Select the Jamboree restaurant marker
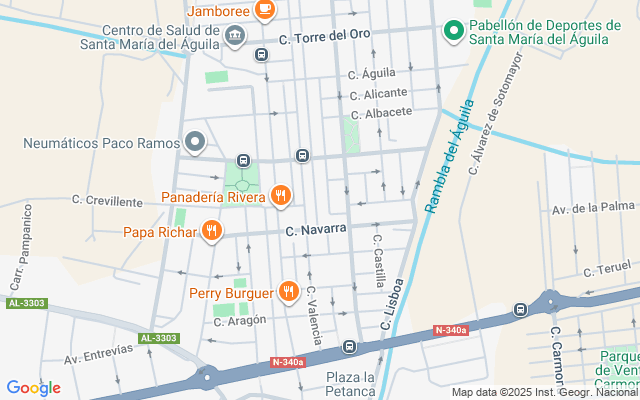 point(265,10)
